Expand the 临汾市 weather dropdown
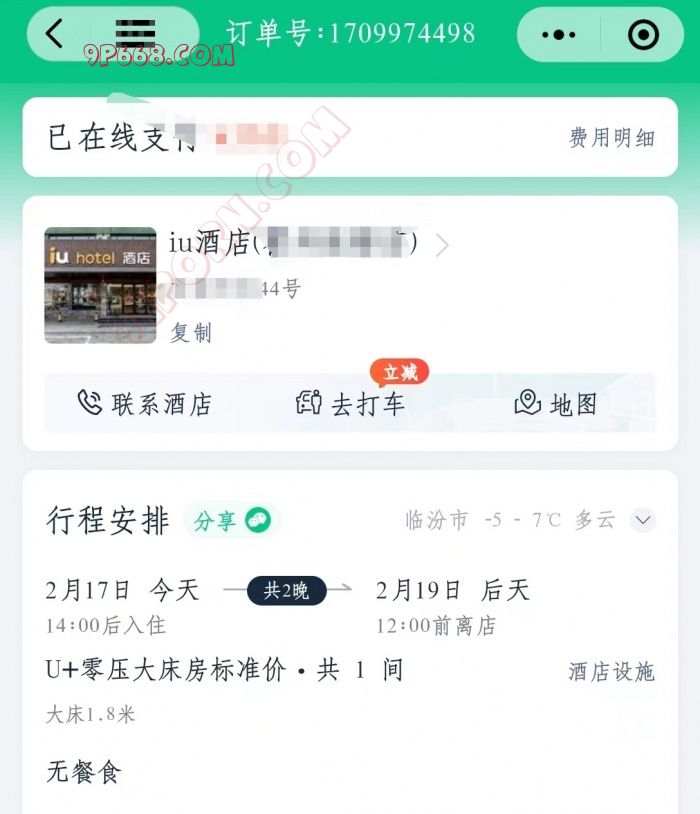The width and height of the screenshot is (700, 814). [x=643, y=520]
